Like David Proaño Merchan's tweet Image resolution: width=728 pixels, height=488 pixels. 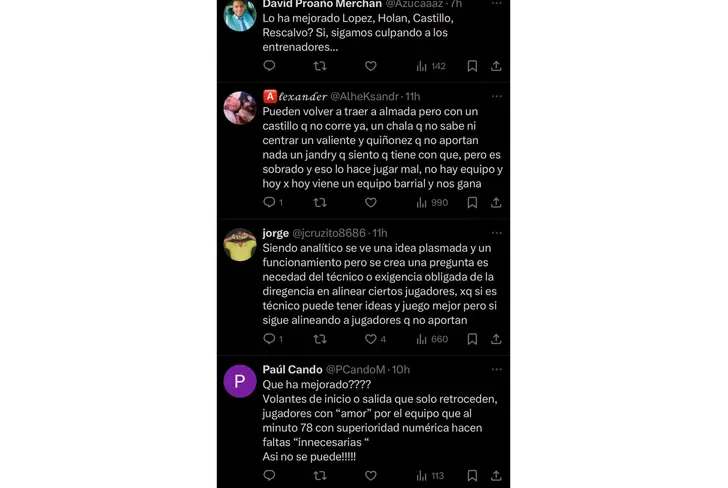[370, 66]
